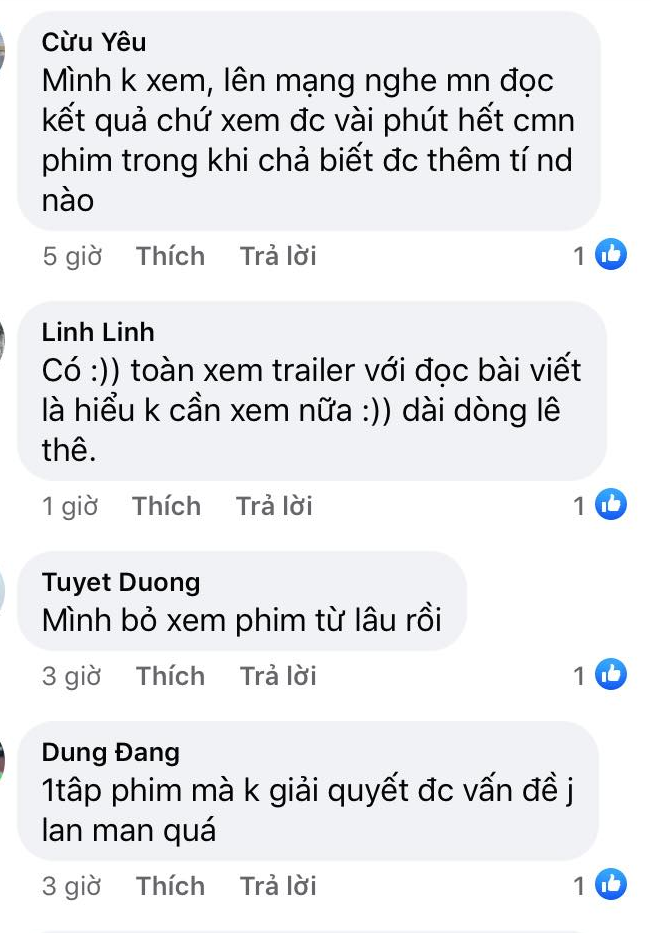Like Linh Linh's comment
Screen dimensions: 651x933
click(166, 506)
